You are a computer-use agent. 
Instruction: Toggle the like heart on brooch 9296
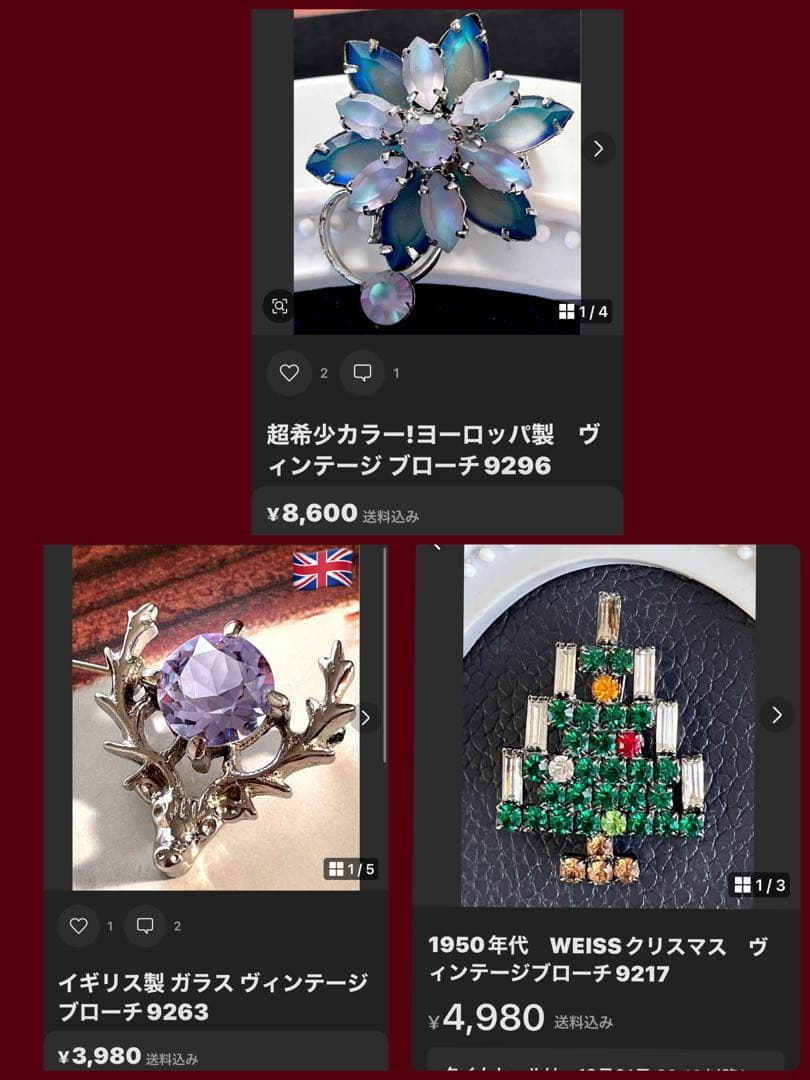[x=290, y=374]
